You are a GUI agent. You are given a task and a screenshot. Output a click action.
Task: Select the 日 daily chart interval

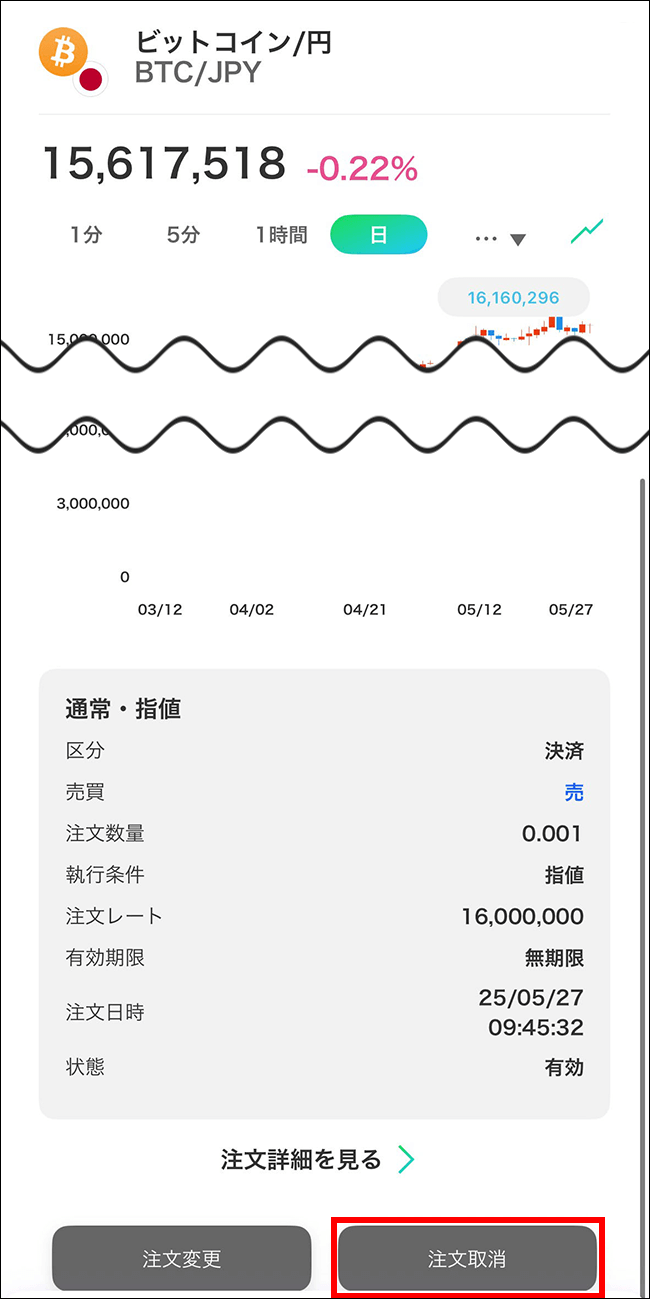[379, 235]
